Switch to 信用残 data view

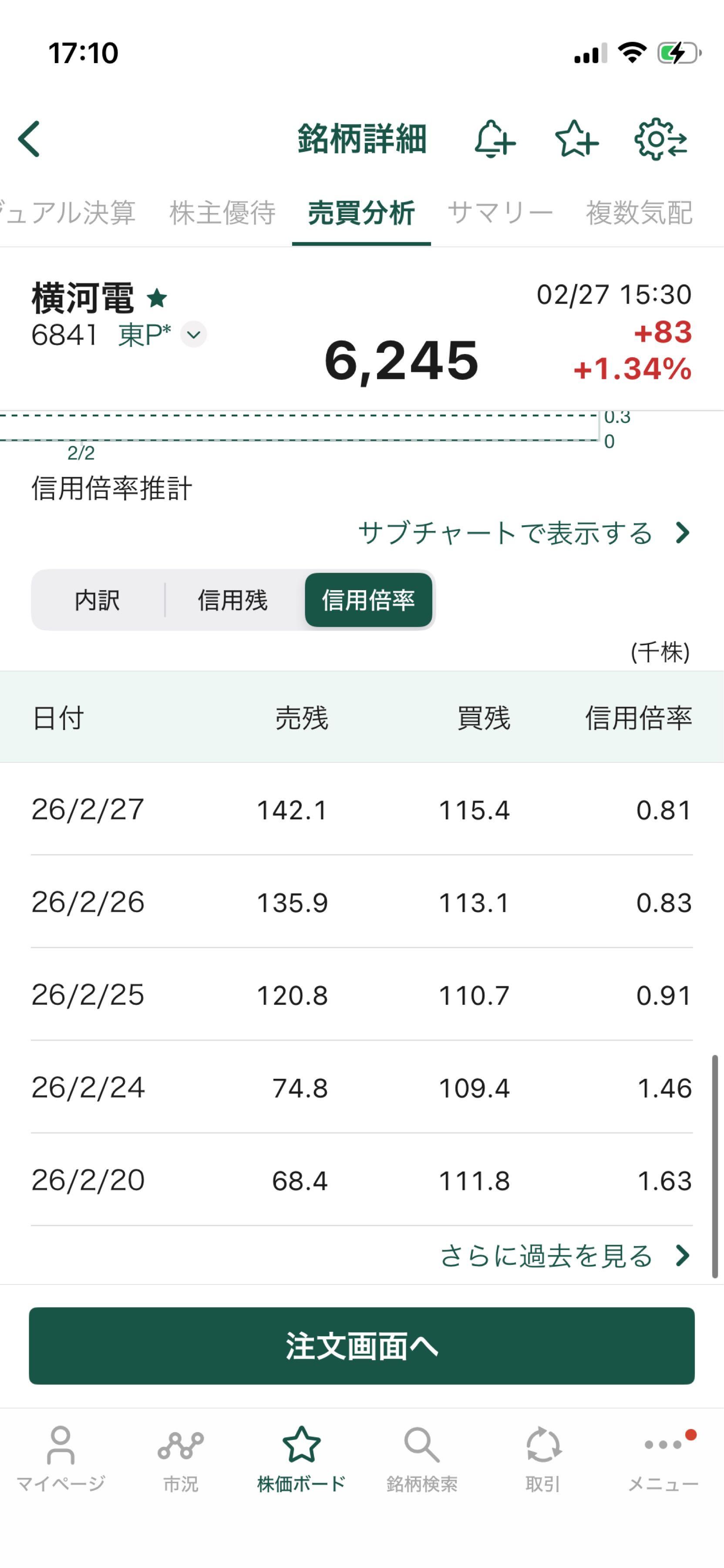click(233, 601)
